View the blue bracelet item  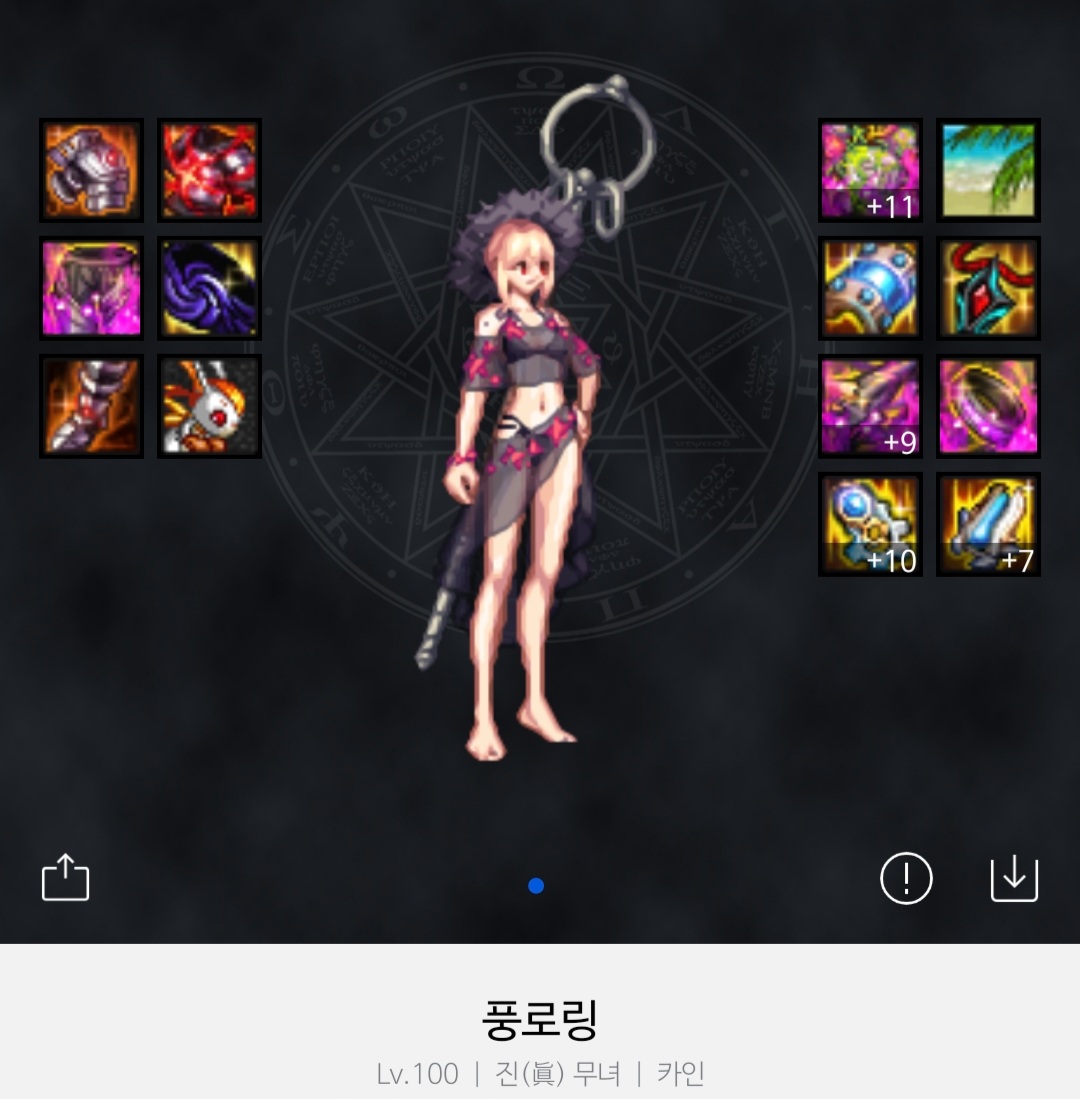click(x=870, y=288)
